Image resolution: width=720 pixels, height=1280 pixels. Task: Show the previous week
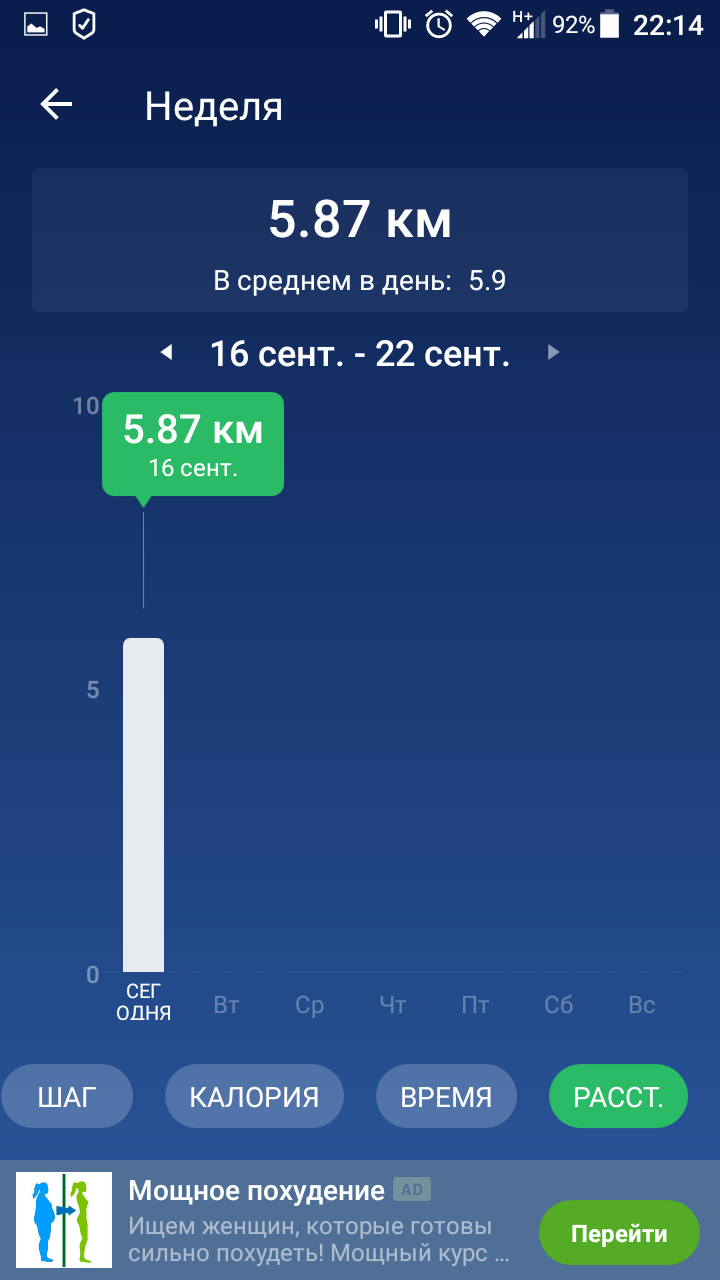click(x=167, y=352)
